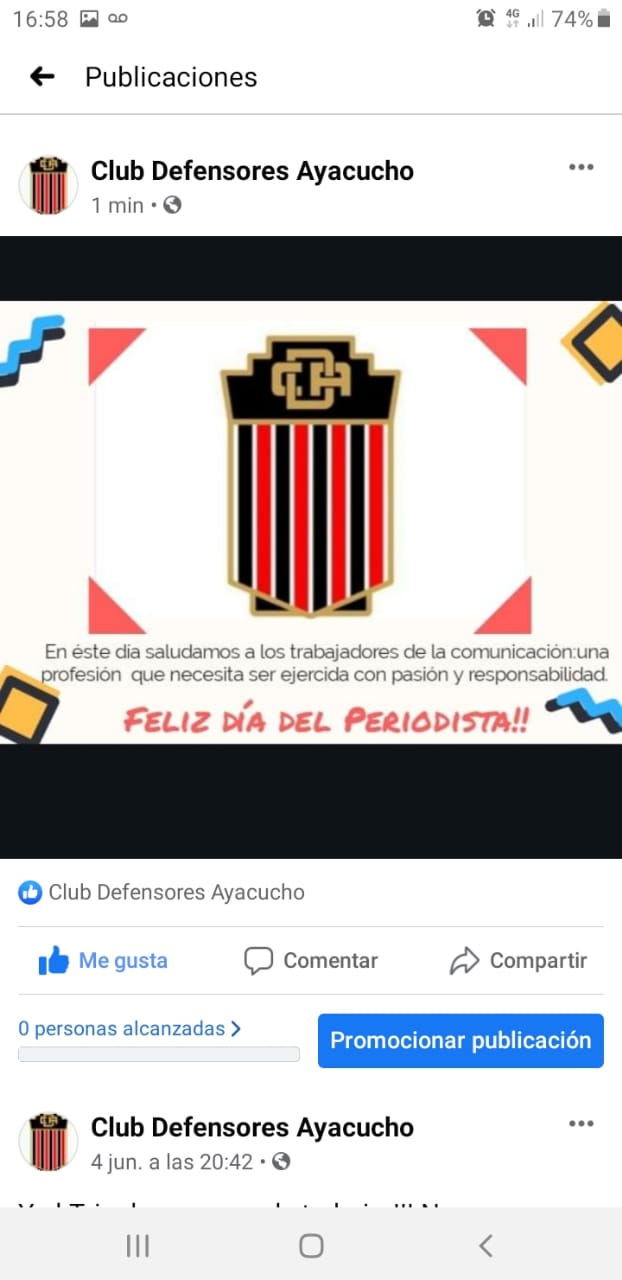Open Club Defensores Ayacucho page from top post

coord(252,171)
